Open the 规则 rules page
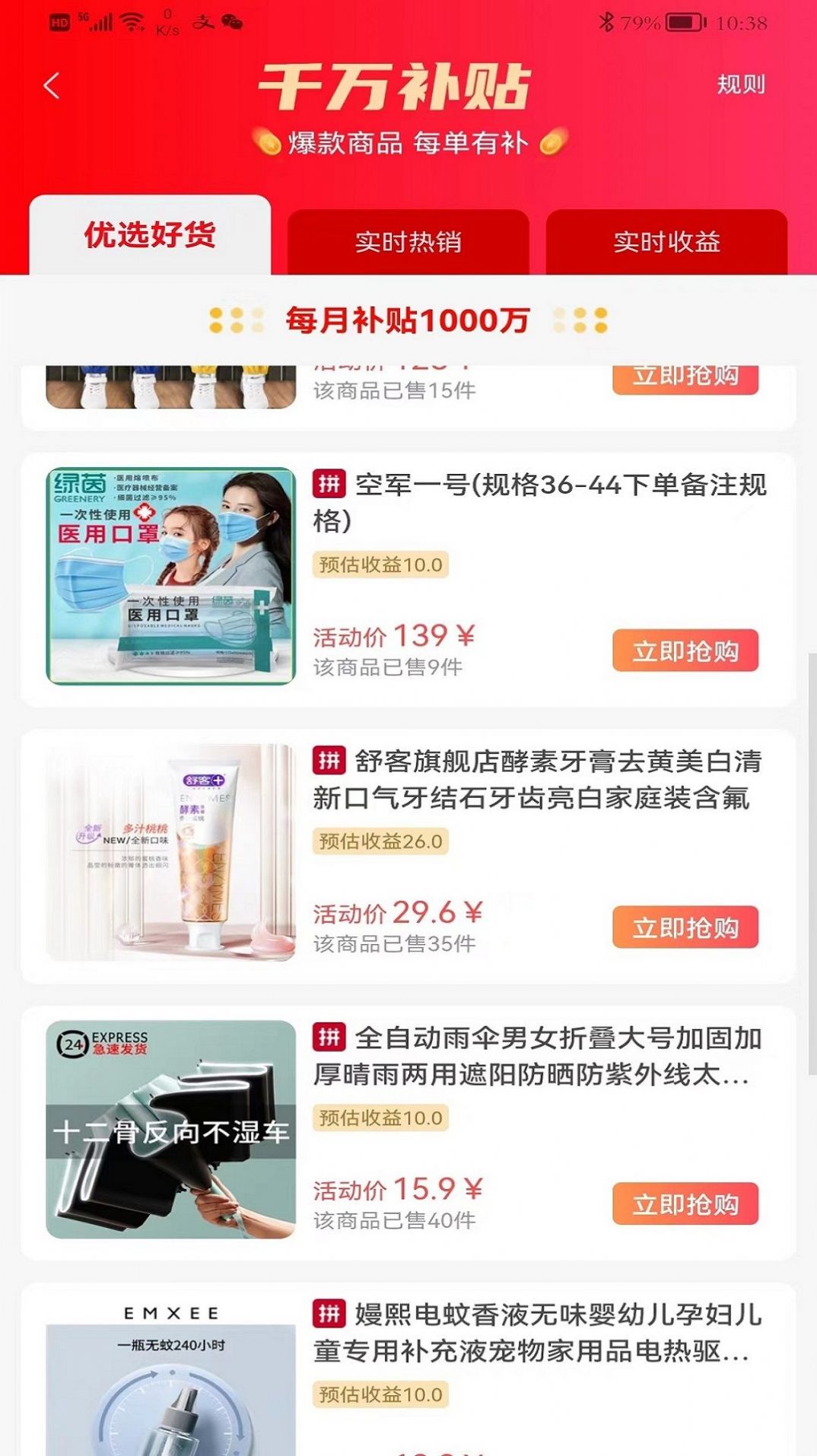Viewport: 817px width, 1456px height. [740, 84]
